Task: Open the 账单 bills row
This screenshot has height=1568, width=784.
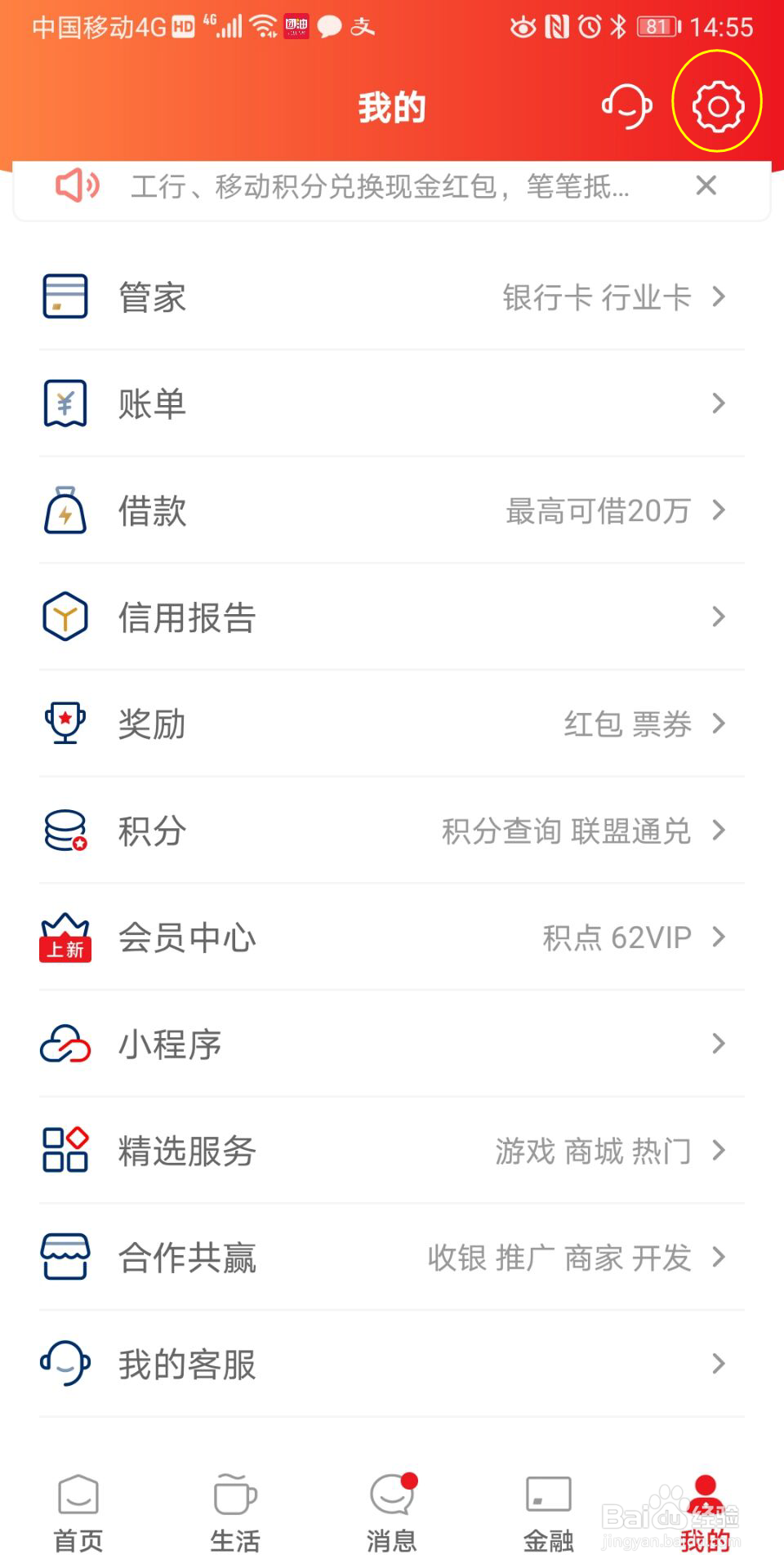Action: [x=392, y=403]
